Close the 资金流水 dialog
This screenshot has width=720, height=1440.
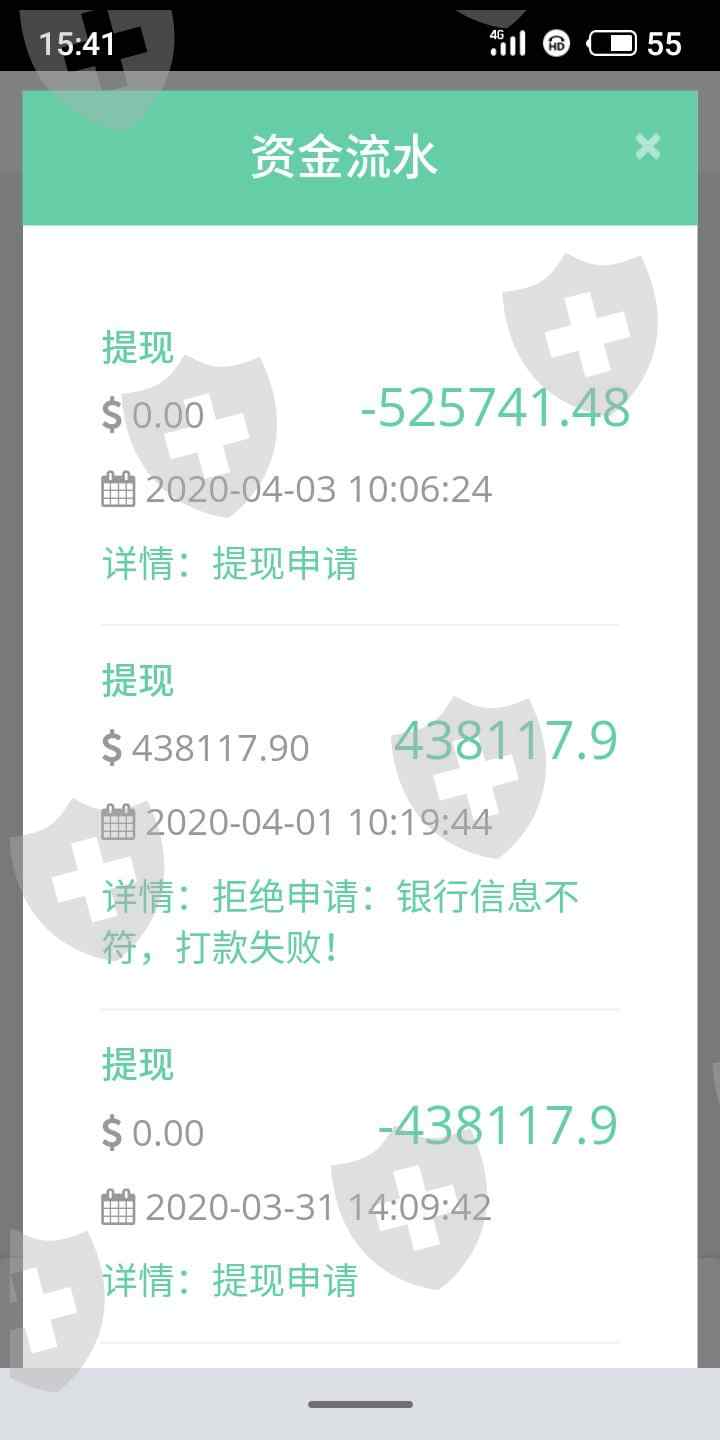click(x=648, y=147)
